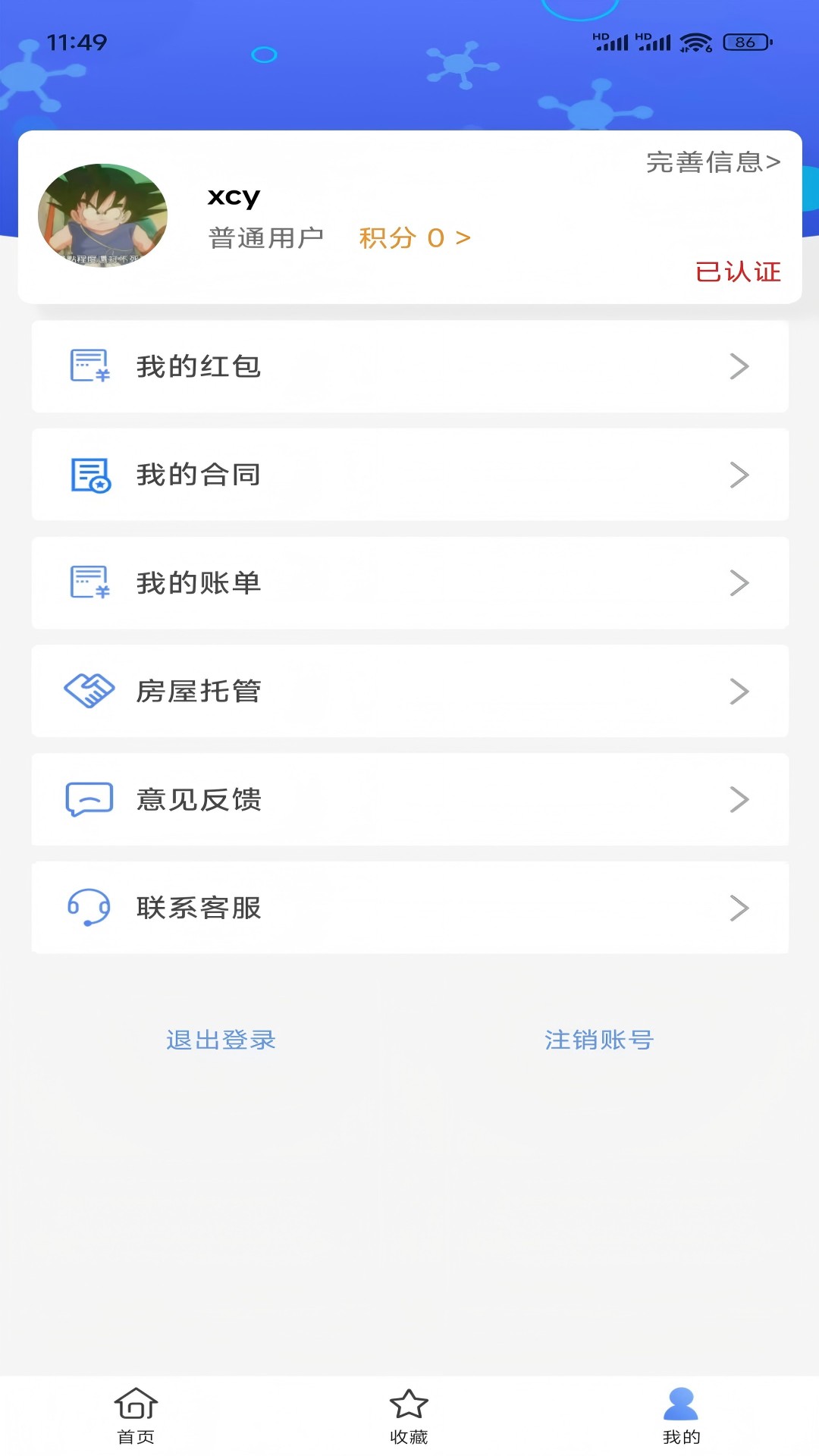The width and height of the screenshot is (819, 1456).
Task: Open 完善信息 to complete profile
Action: coord(711,162)
